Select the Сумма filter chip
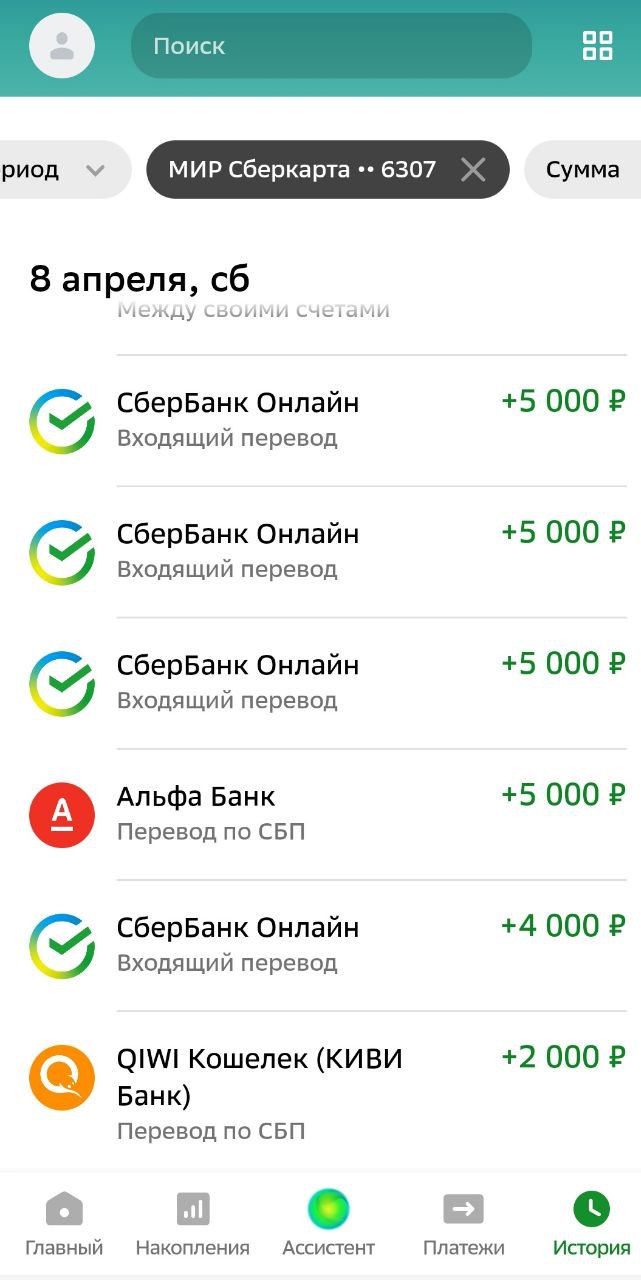Viewport: 641px width, 1280px height. tap(583, 170)
